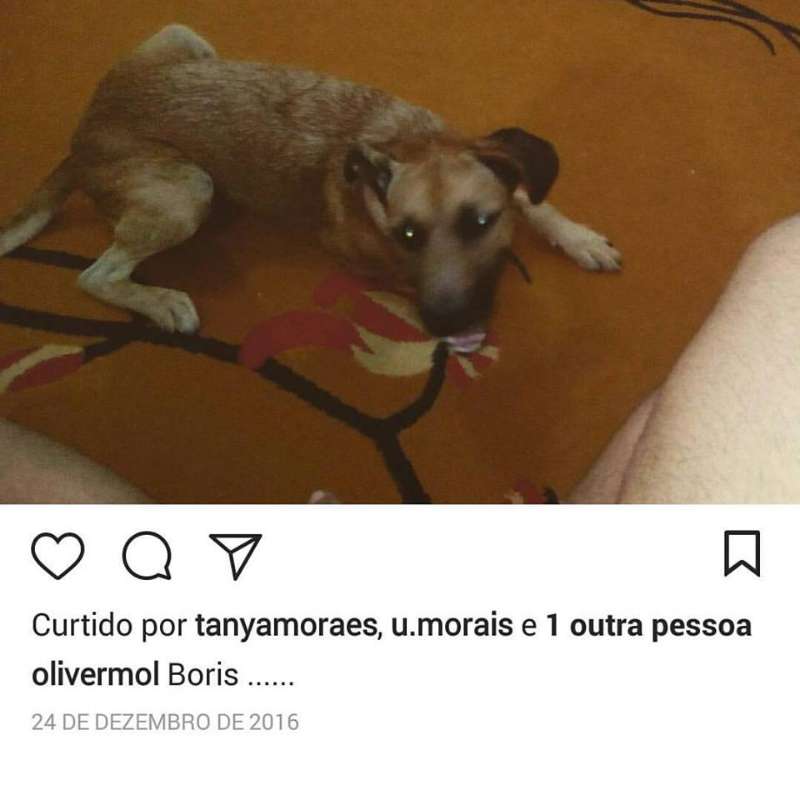Like the Boris dog post
800x800 pixels.
click(x=58, y=555)
